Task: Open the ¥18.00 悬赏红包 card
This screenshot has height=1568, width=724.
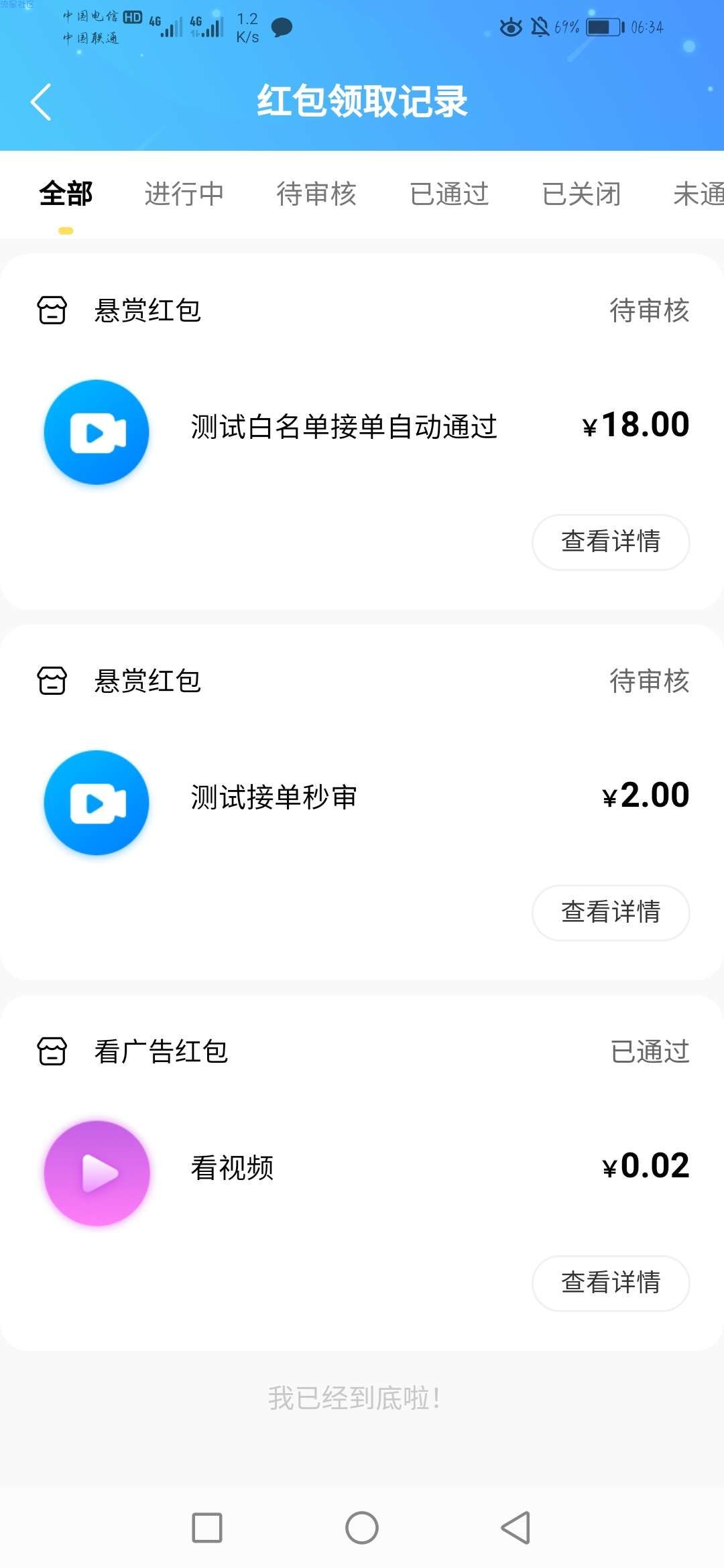Action: pyautogui.click(x=362, y=432)
